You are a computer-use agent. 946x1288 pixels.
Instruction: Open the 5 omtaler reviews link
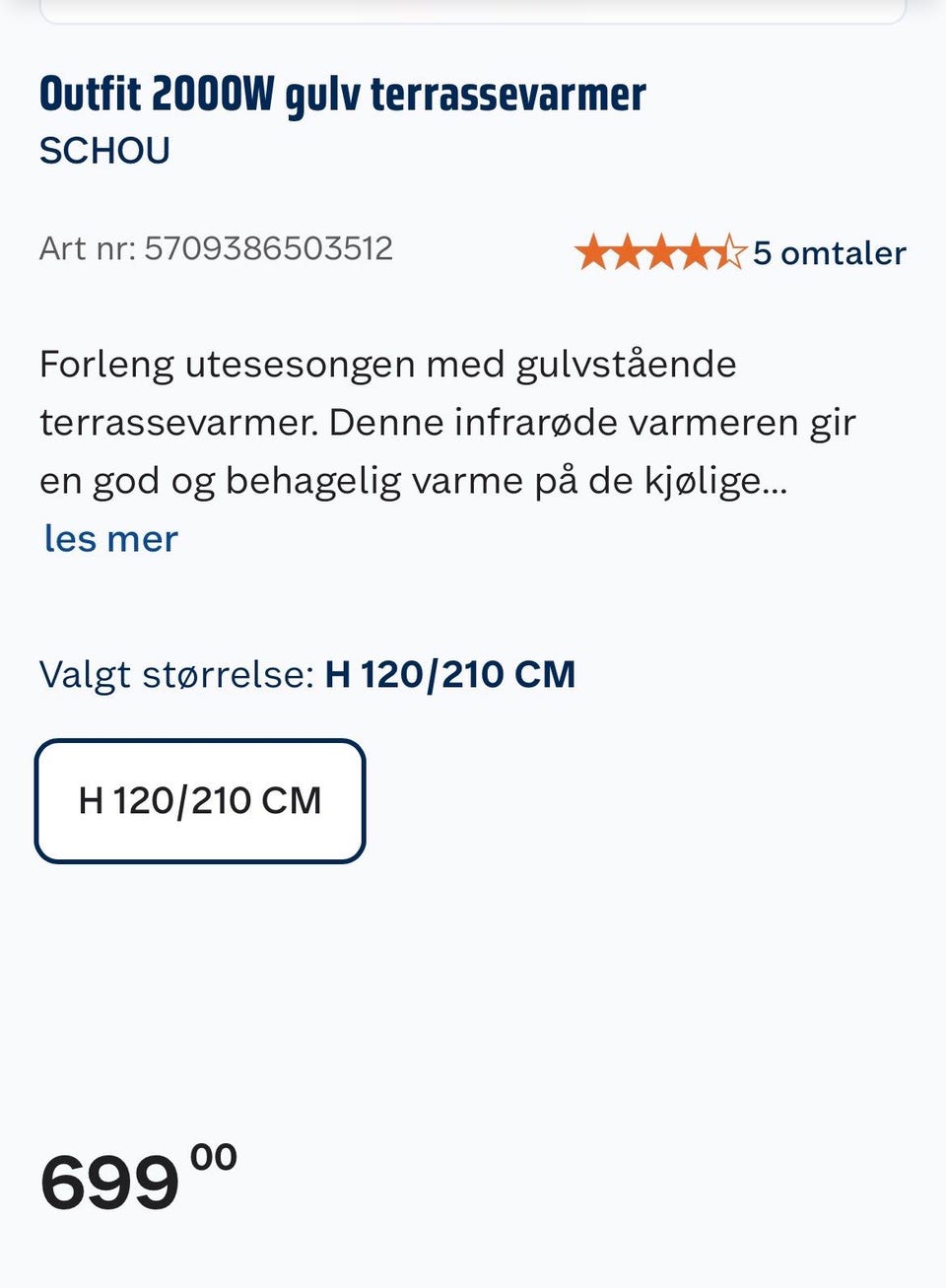pos(829,253)
